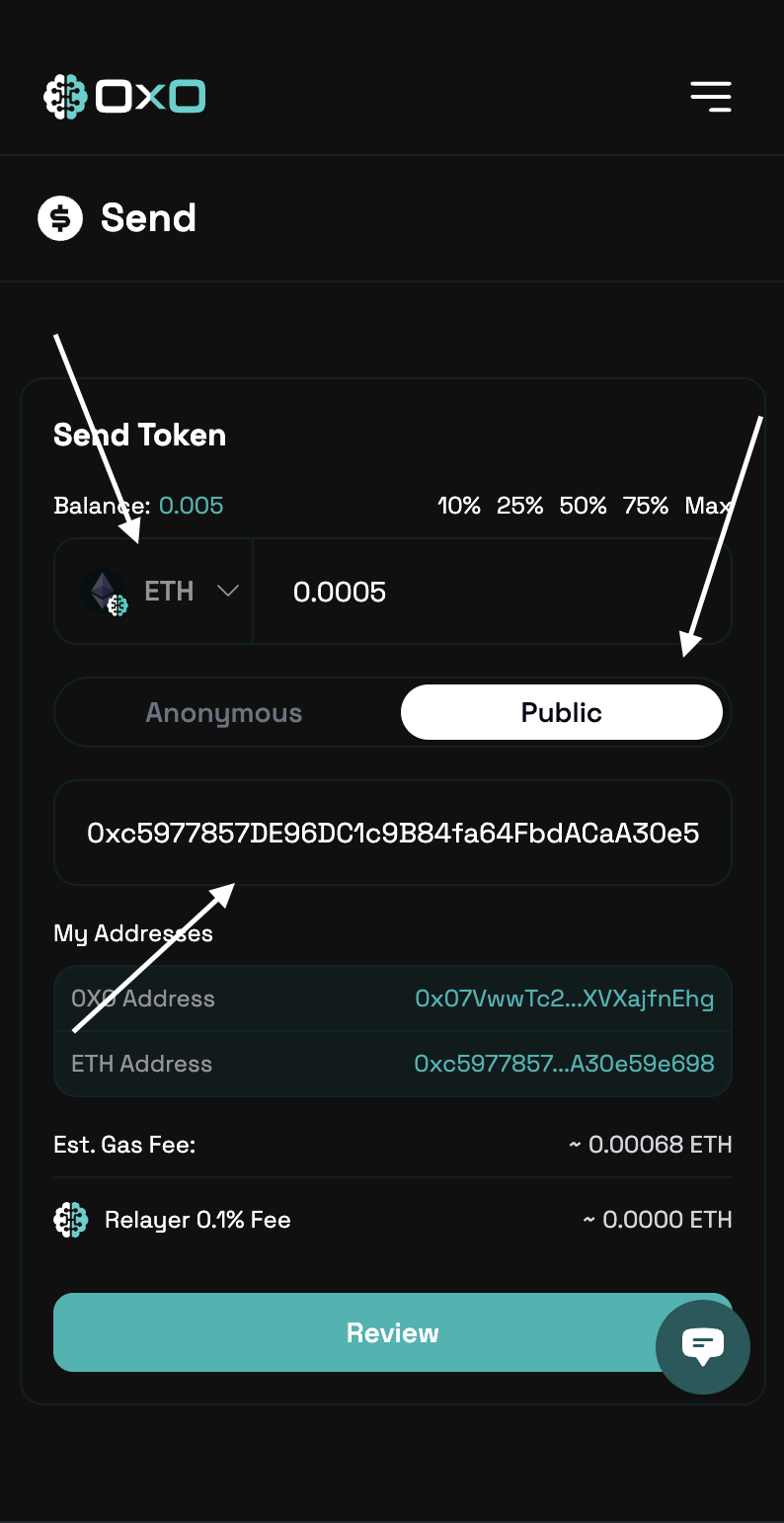
Task: Click the ETH token Ethereum icon
Action: tap(102, 590)
